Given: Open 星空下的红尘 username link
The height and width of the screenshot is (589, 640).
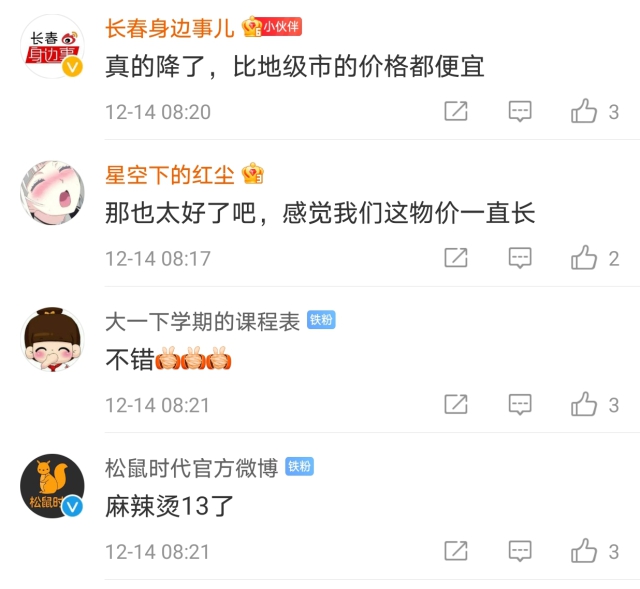Looking at the screenshot, I should point(170,174).
